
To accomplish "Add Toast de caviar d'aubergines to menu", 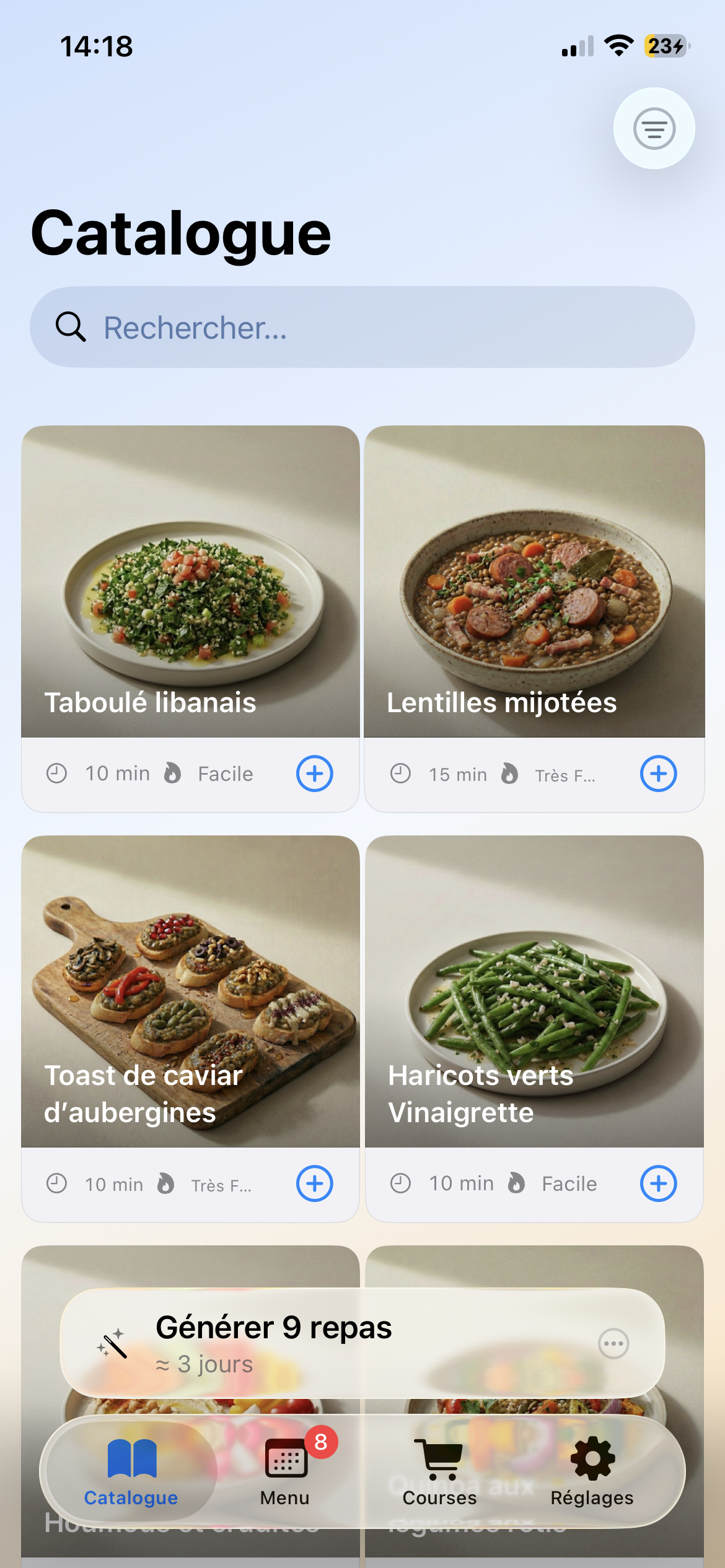I will coord(314,1183).
